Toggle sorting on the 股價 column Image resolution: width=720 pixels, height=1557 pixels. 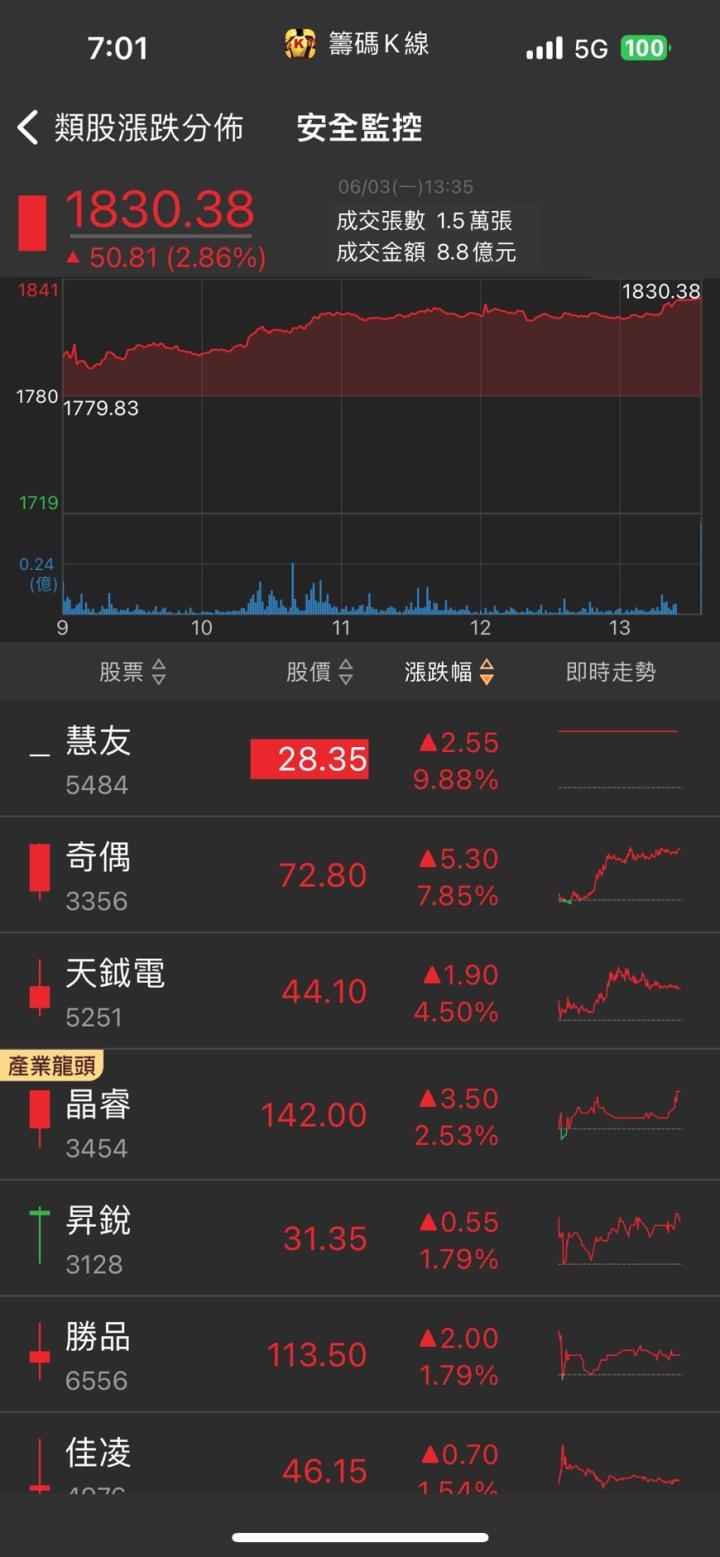(346, 672)
